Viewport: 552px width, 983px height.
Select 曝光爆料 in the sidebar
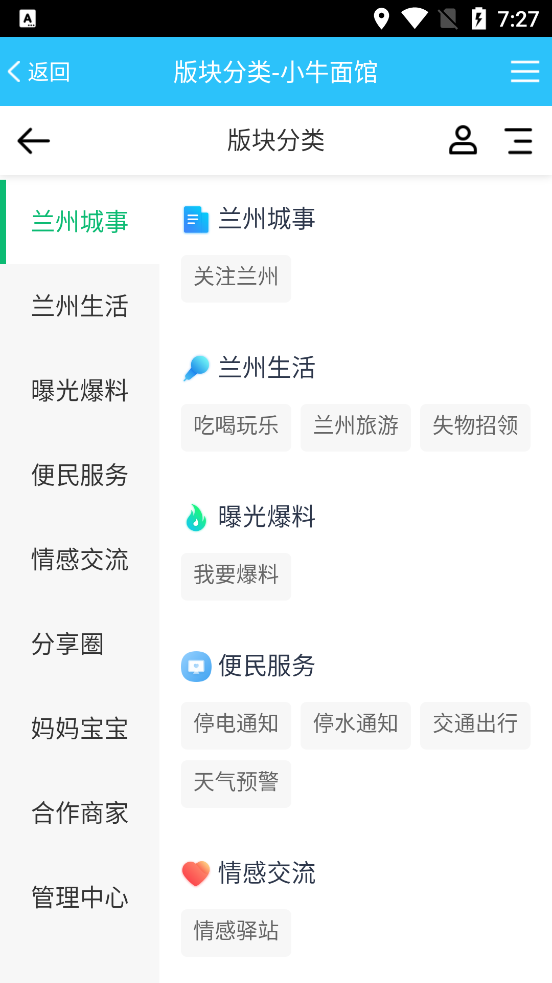click(x=80, y=391)
